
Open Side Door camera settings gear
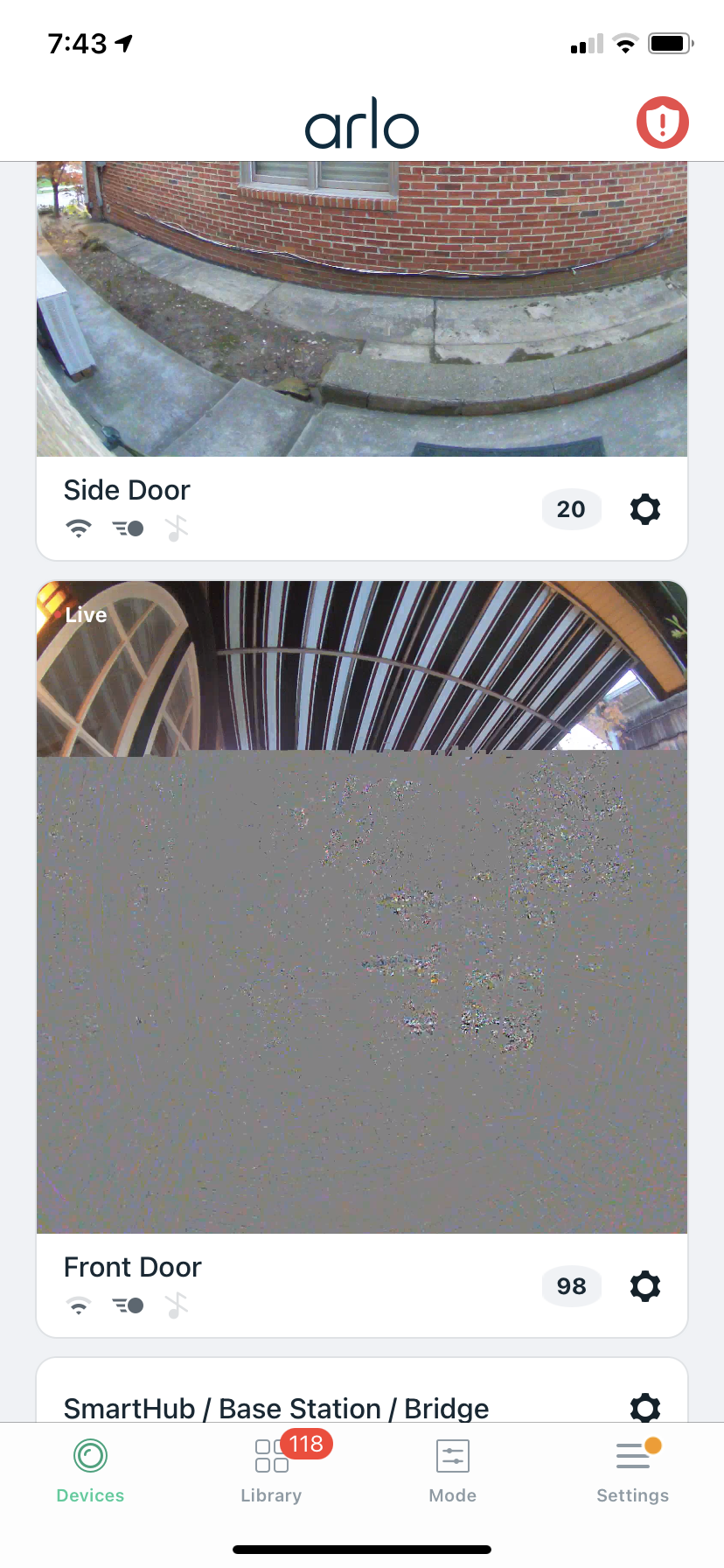tap(645, 509)
